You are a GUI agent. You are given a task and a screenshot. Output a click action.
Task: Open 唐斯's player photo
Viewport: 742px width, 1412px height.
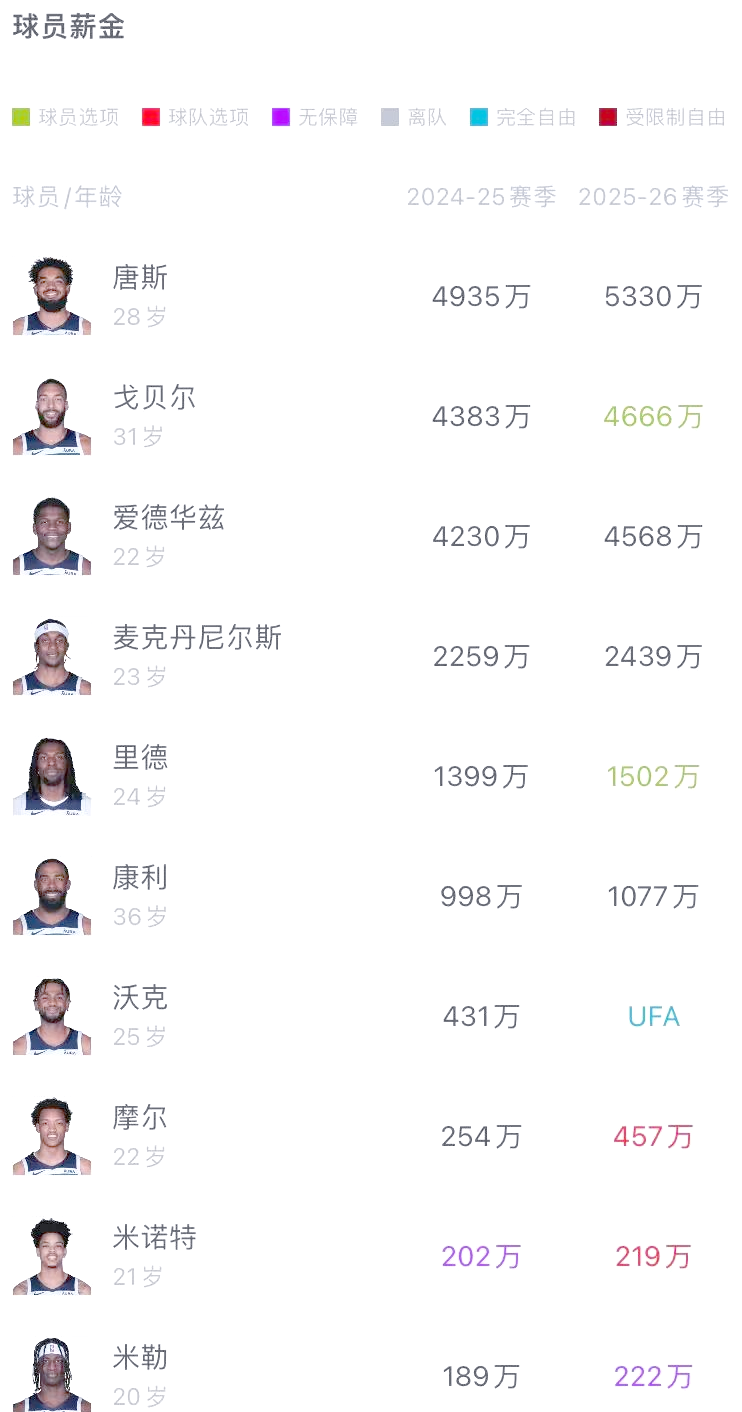pos(51,294)
